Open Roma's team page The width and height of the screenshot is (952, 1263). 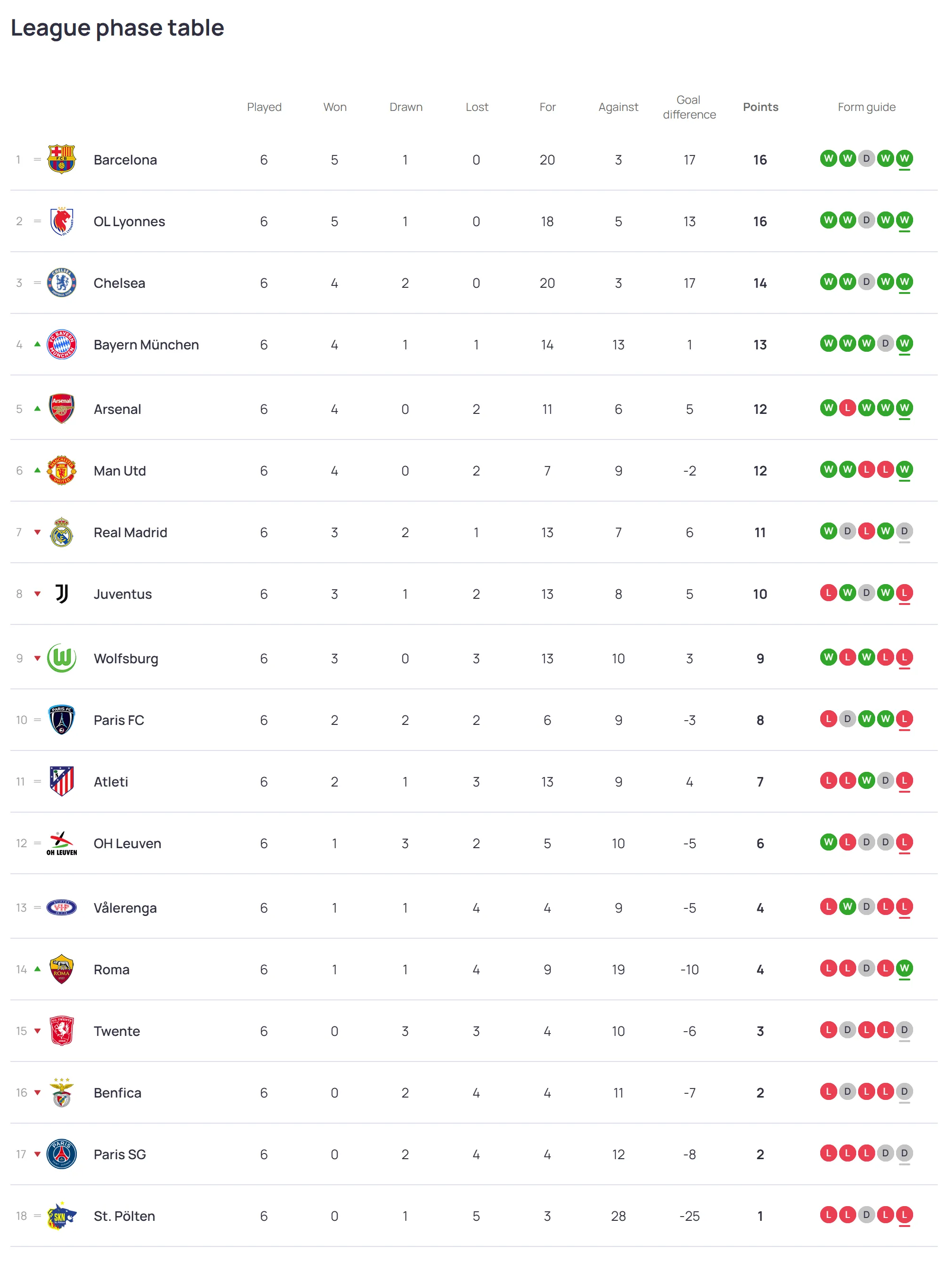pos(111,970)
